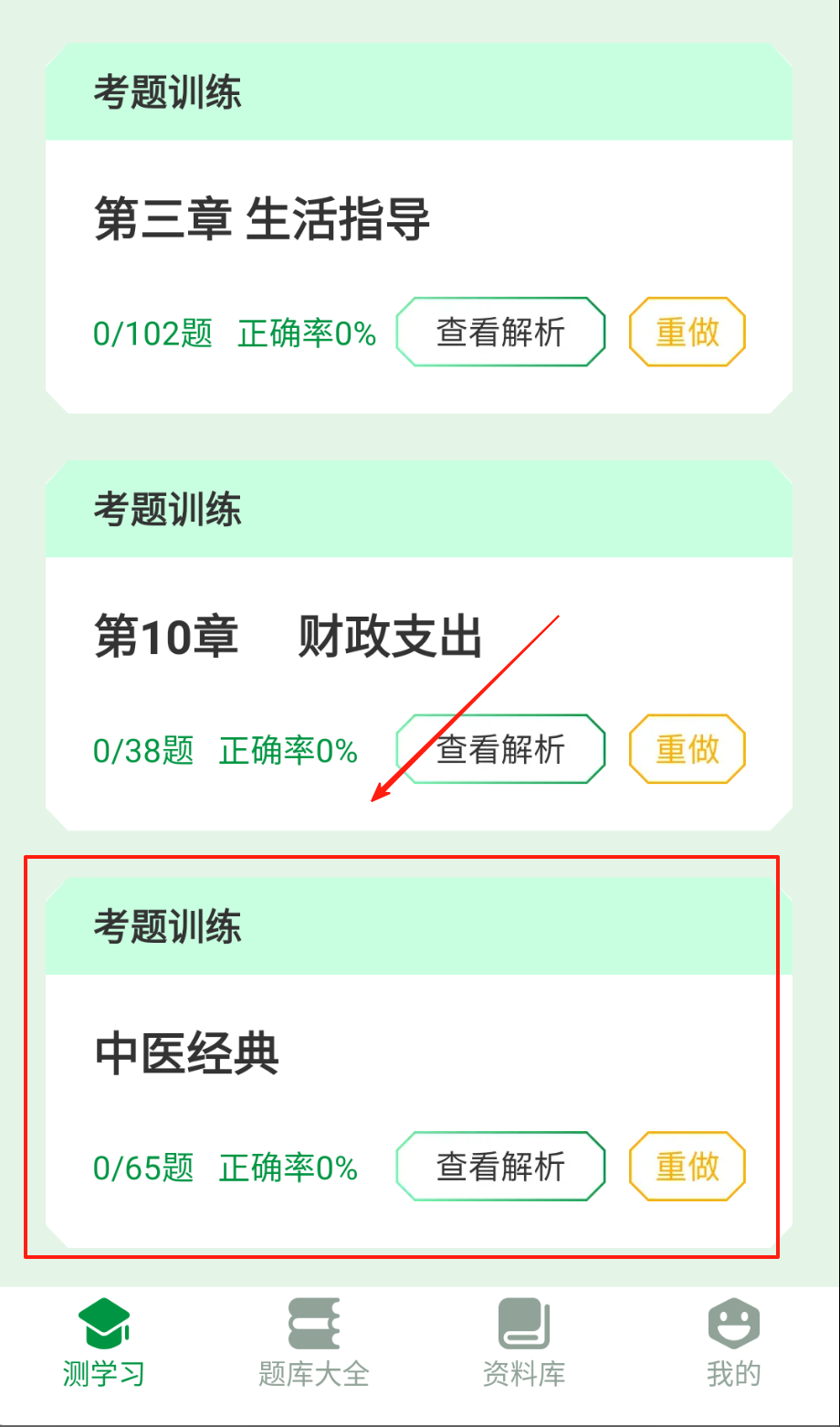
Task: View analysis for 中医经典
Action: [500, 1167]
